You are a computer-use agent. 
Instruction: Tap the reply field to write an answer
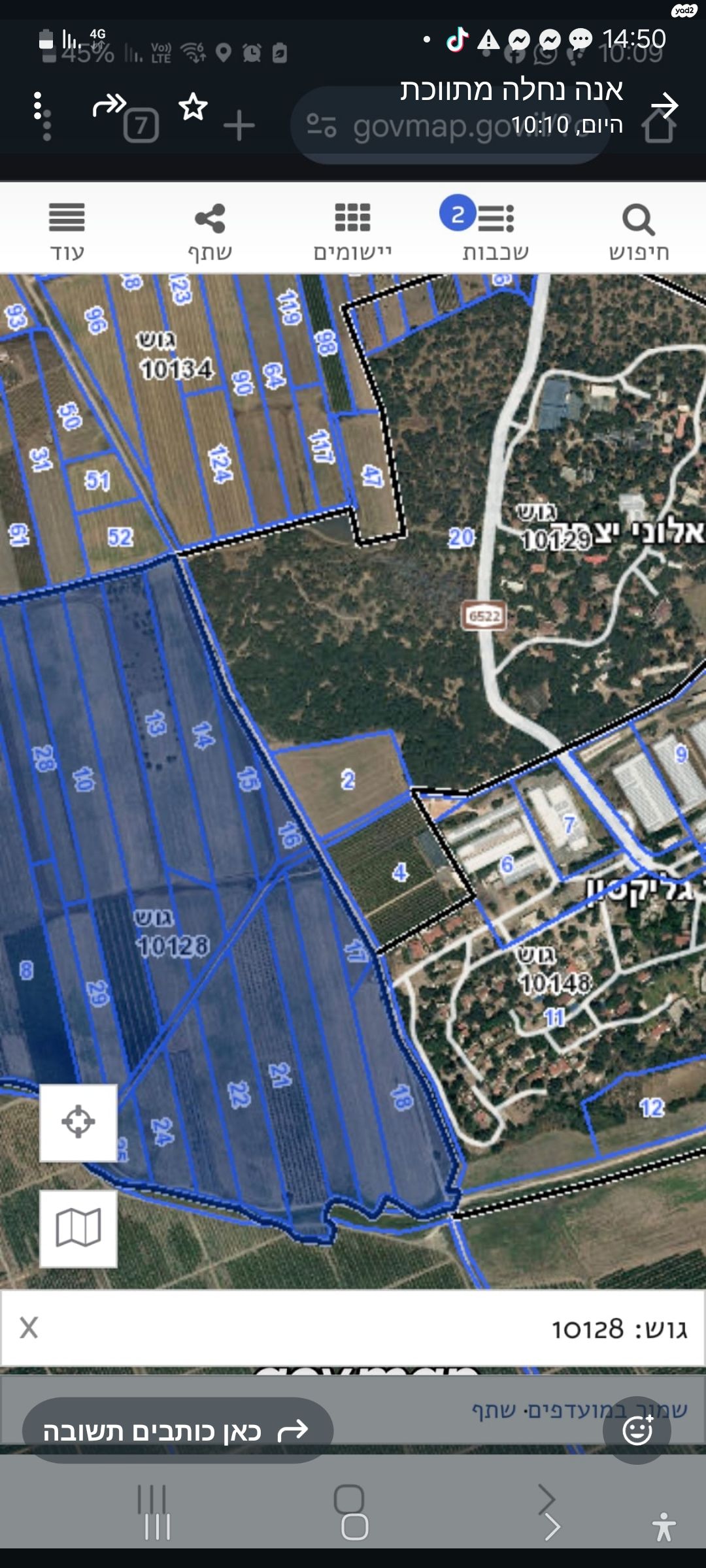coord(178,1431)
